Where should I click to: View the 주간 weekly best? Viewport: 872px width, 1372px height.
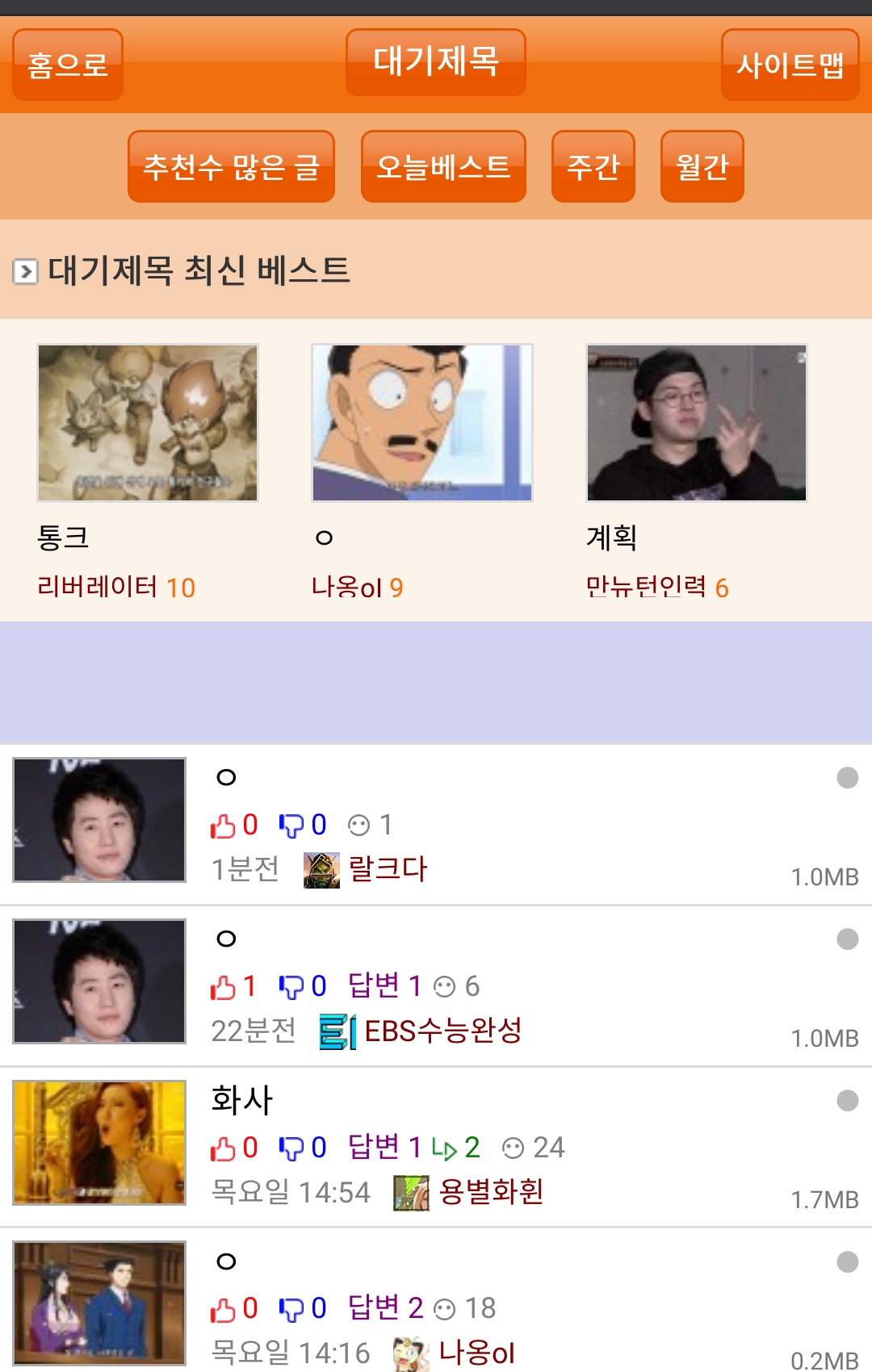coord(593,166)
